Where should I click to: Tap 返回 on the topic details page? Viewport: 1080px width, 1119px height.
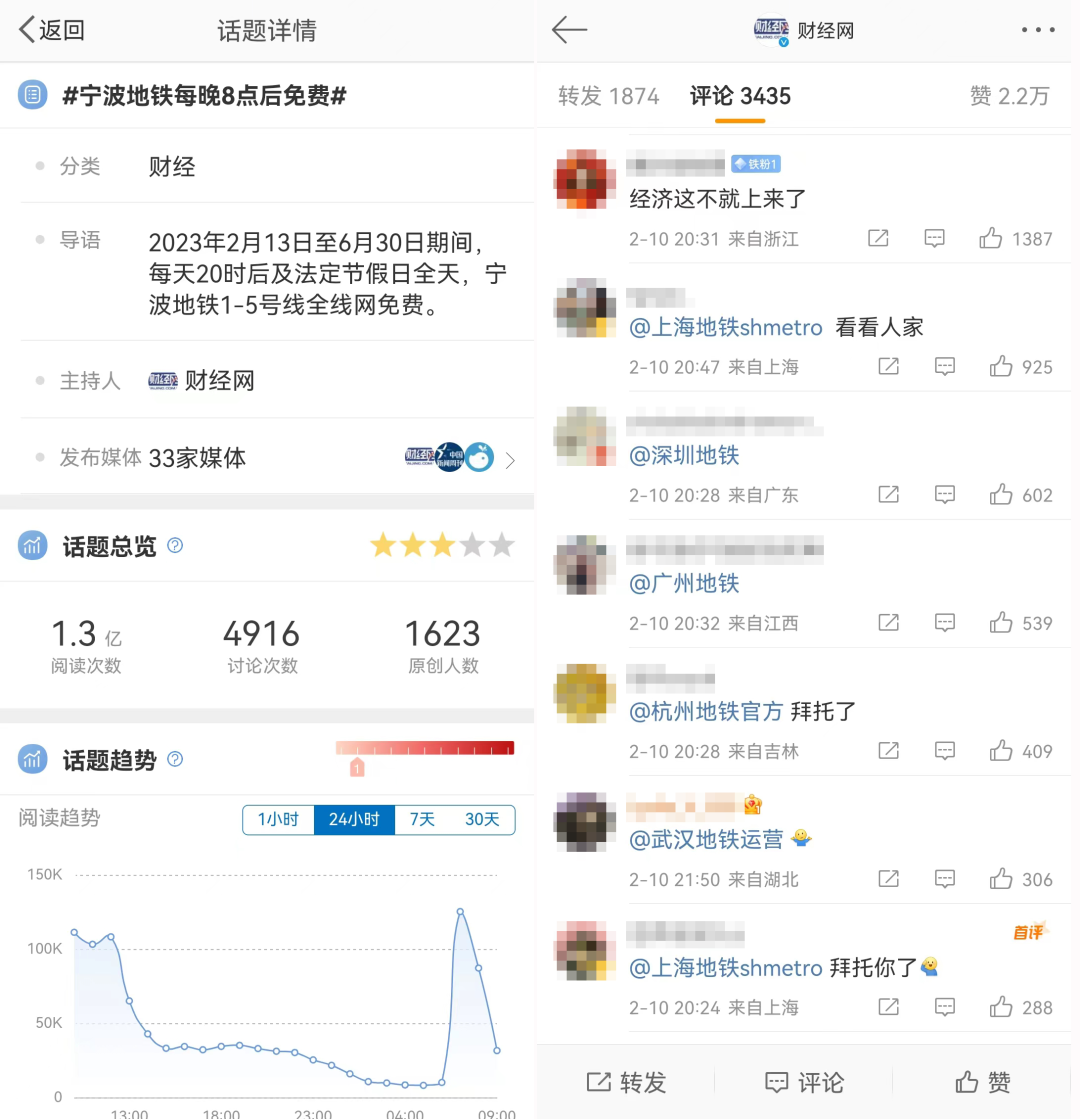point(52,30)
